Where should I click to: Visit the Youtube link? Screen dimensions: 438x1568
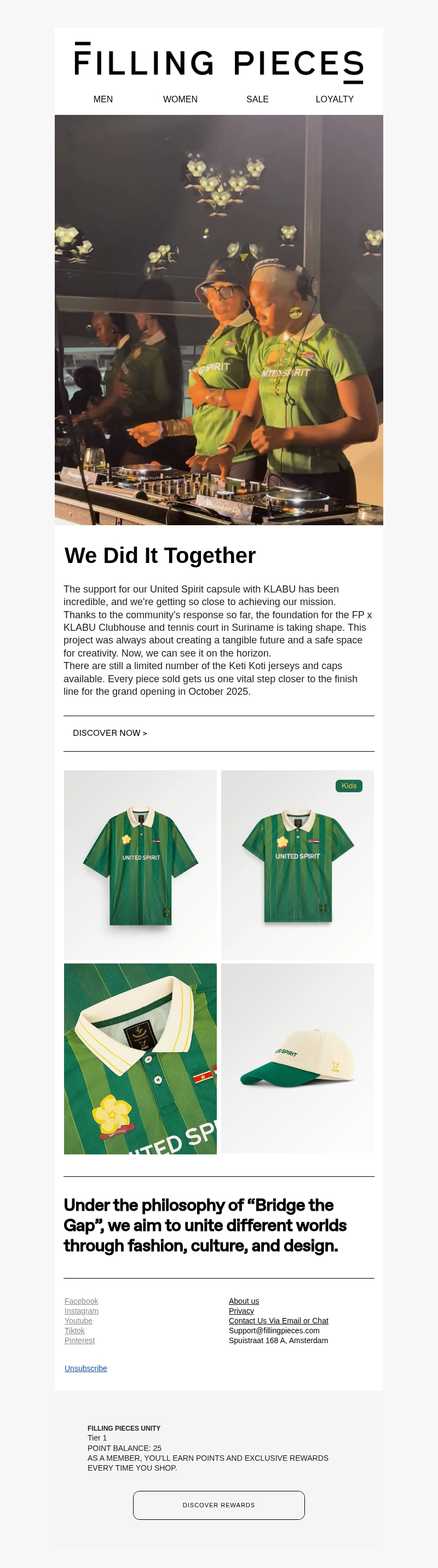click(79, 1320)
